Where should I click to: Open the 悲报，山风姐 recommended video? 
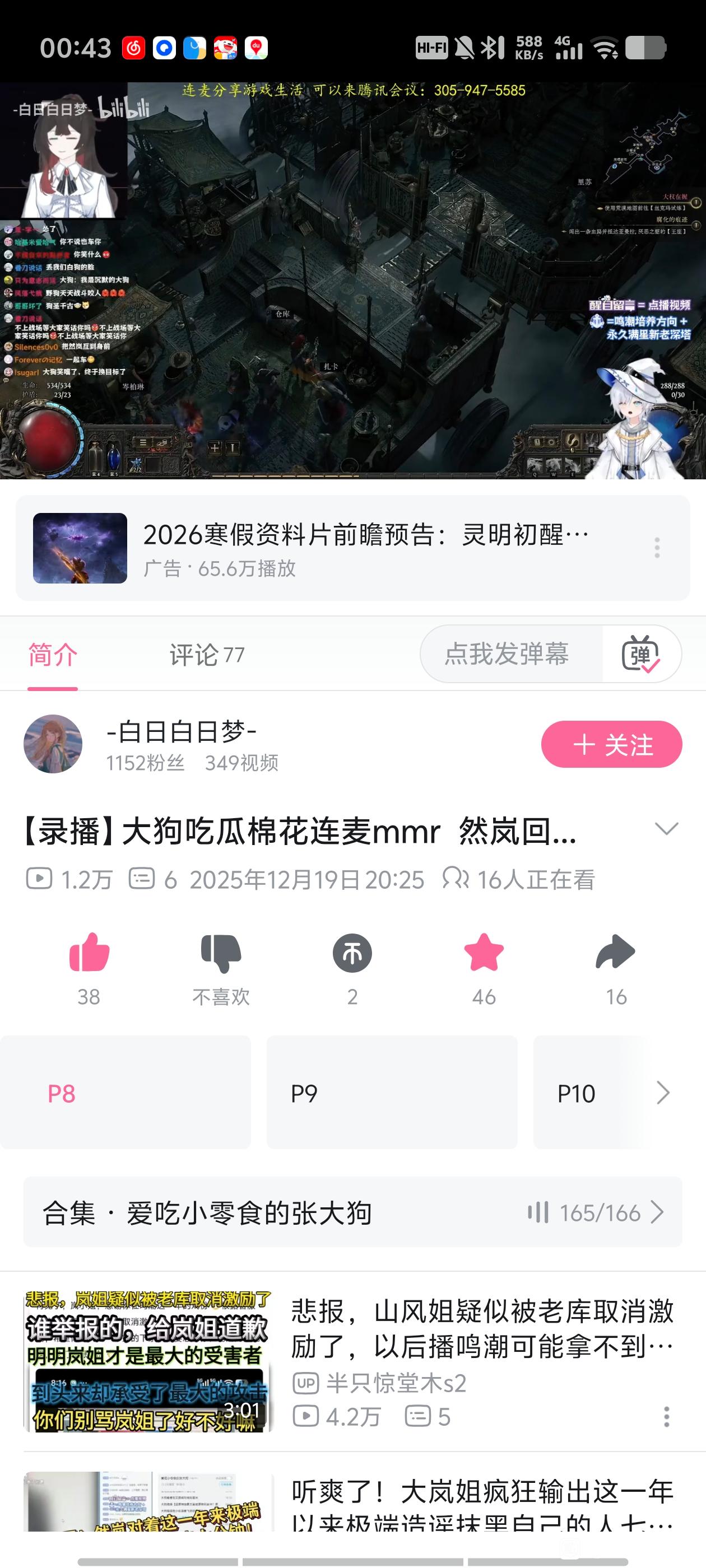(x=481, y=1329)
